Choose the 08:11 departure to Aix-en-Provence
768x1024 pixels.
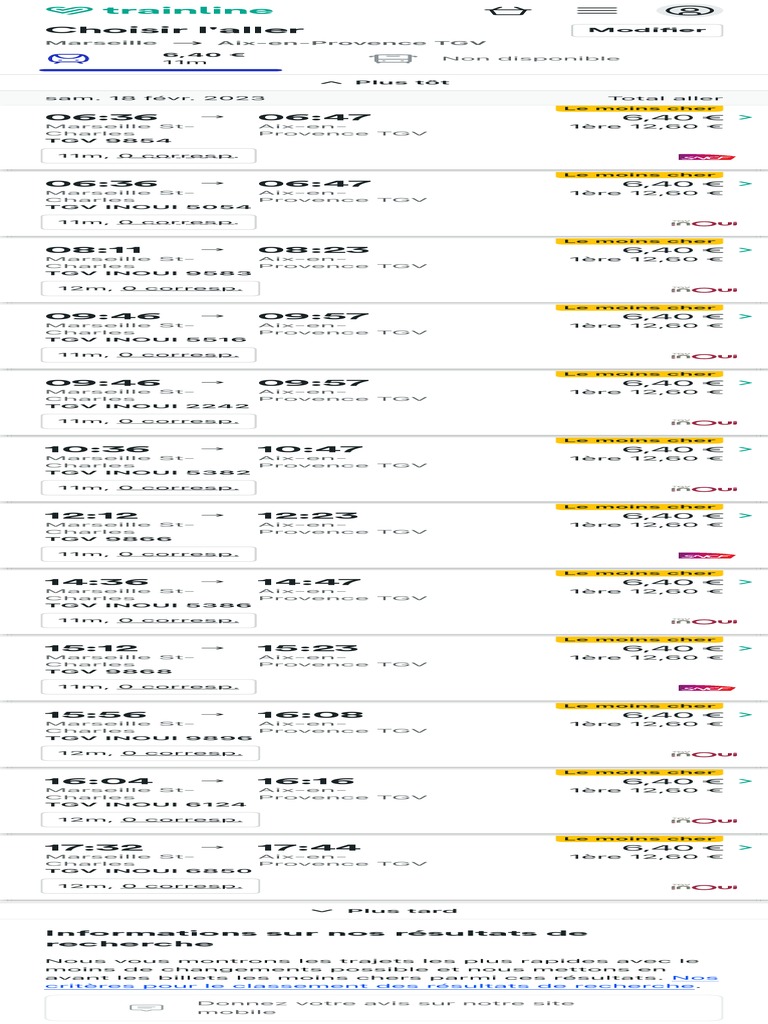click(384, 270)
